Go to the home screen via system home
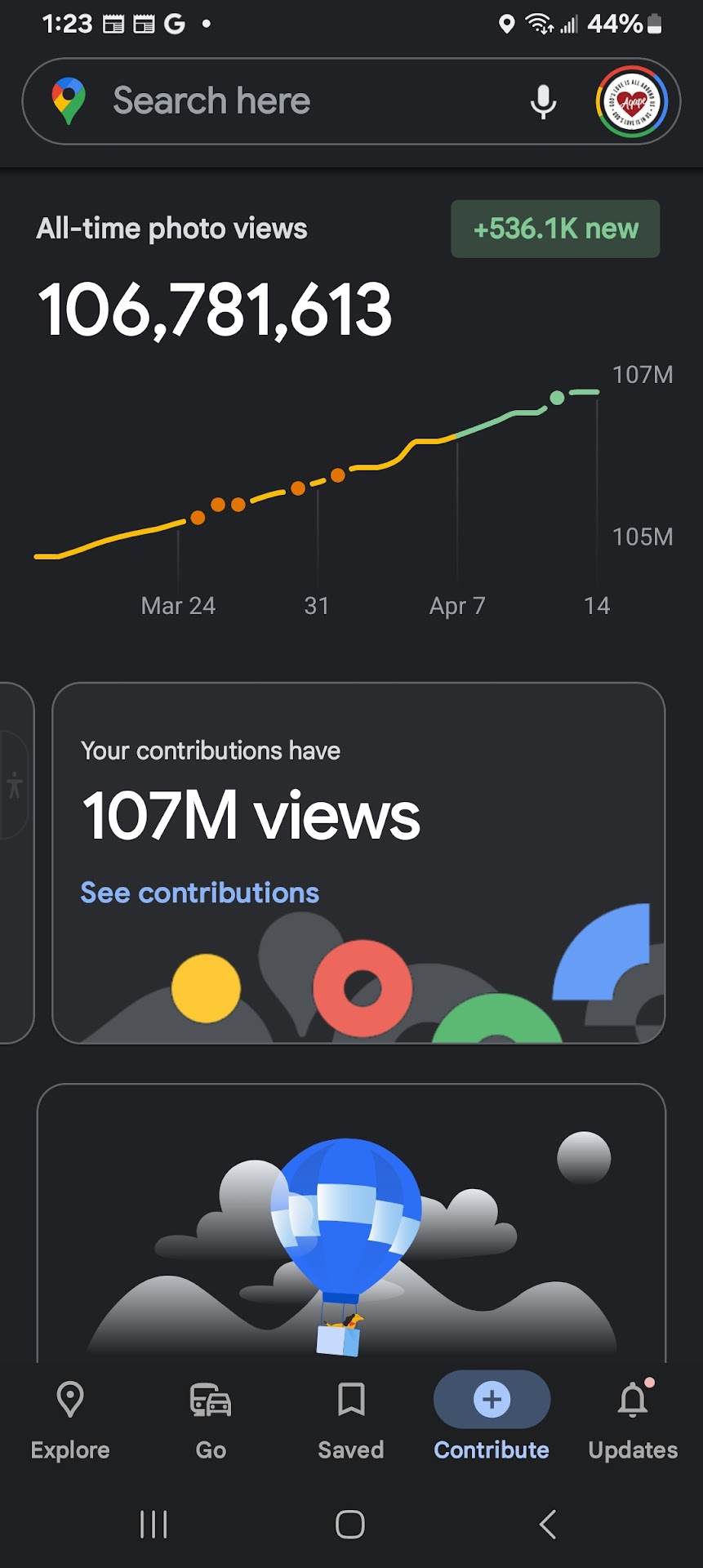 point(350,1524)
